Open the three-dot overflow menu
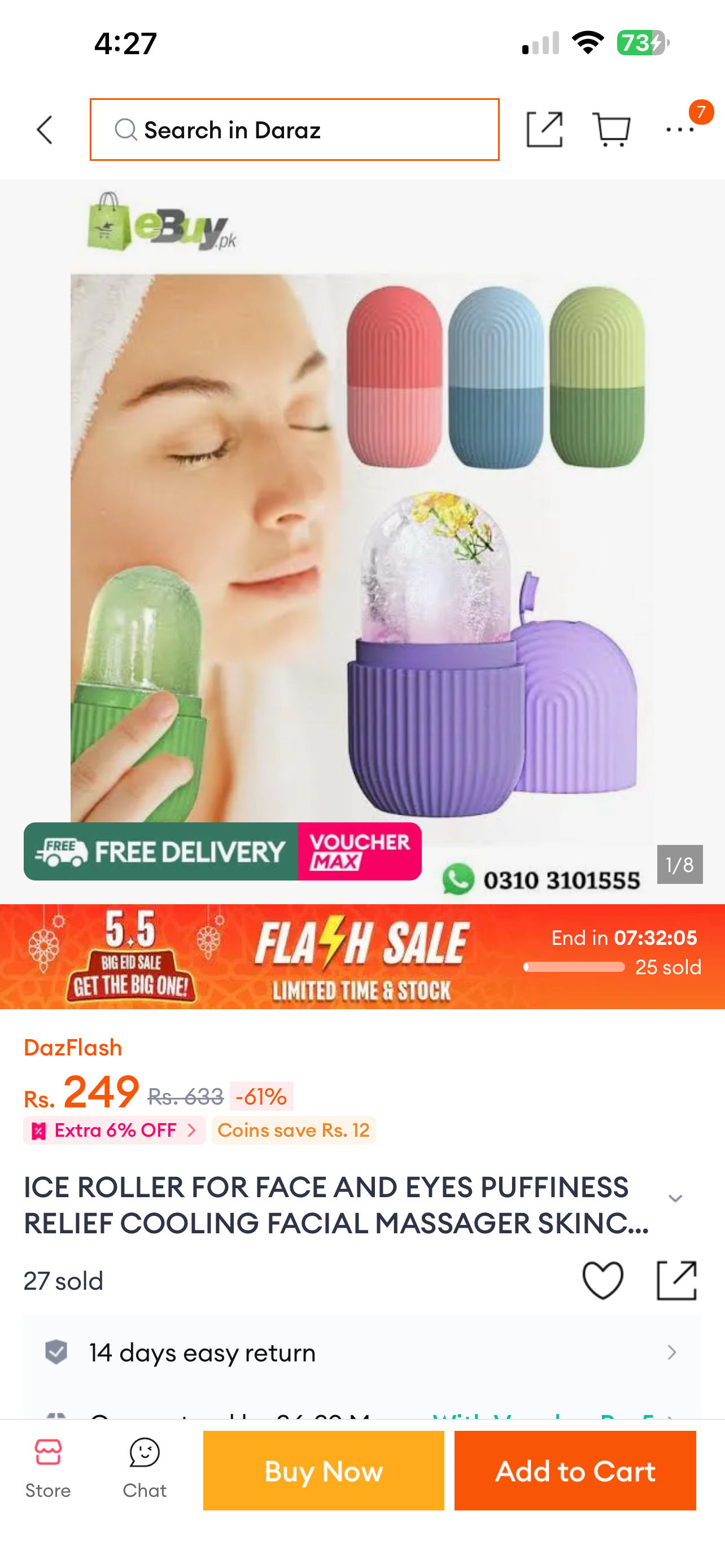Viewport: 725px width, 1568px height. pos(680,129)
